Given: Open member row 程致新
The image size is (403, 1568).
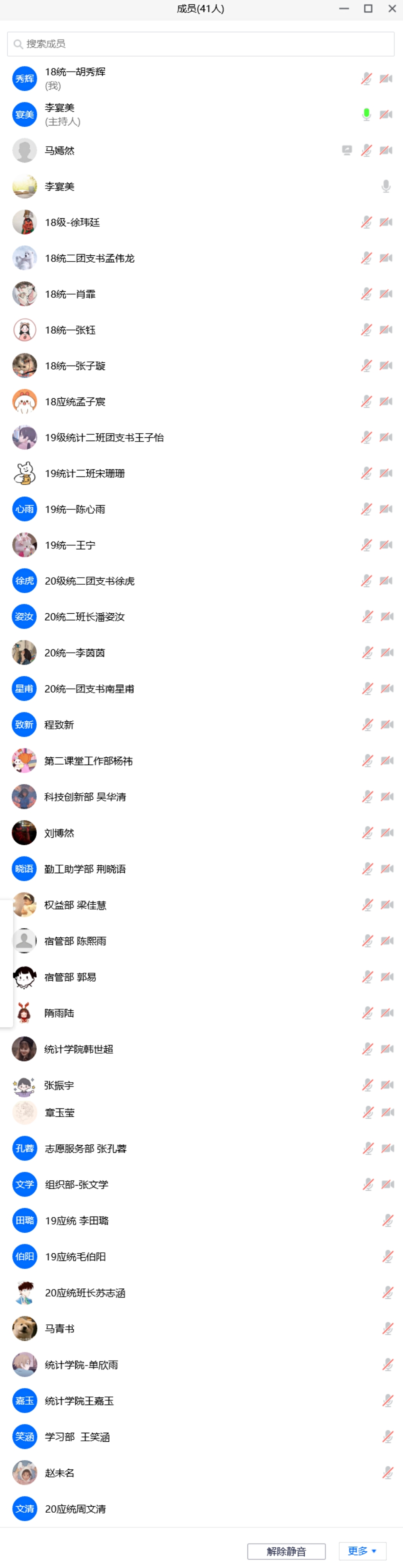Looking at the screenshot, I should click(59, 724).
